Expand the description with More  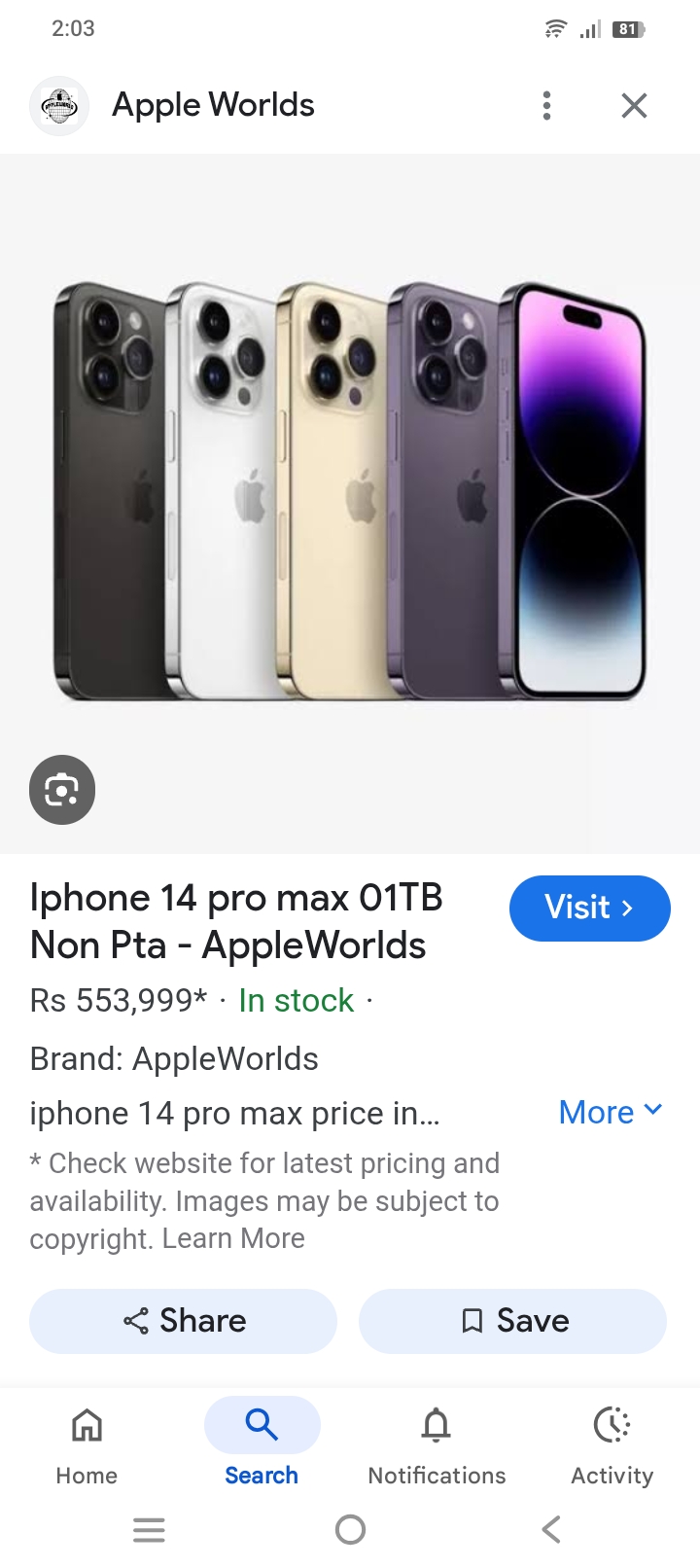tap(611, 1112)
